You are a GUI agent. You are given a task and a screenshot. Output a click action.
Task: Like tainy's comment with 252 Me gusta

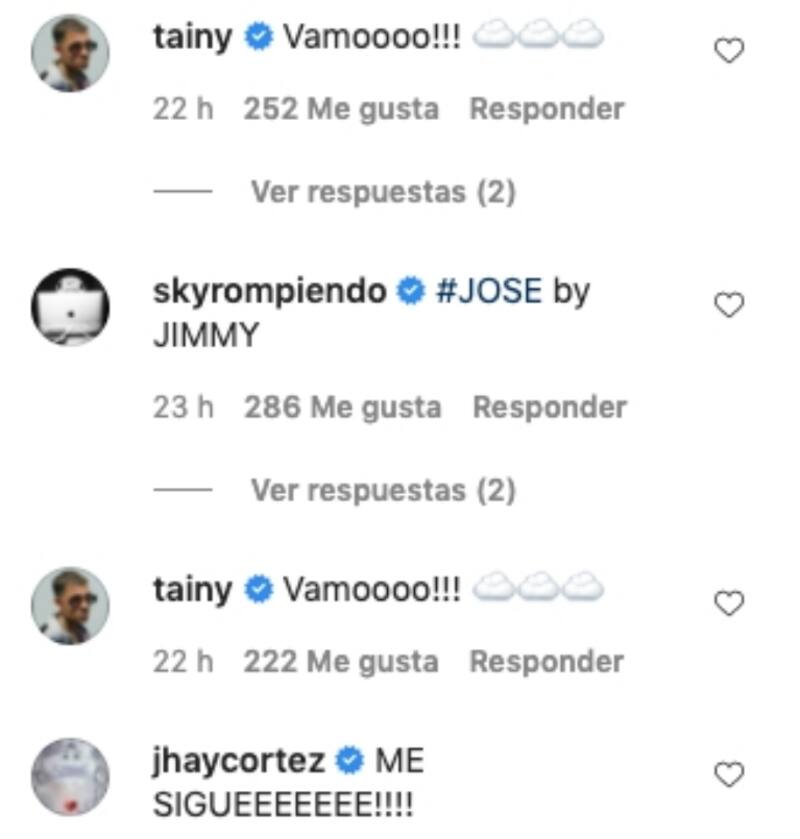(730, 50)
